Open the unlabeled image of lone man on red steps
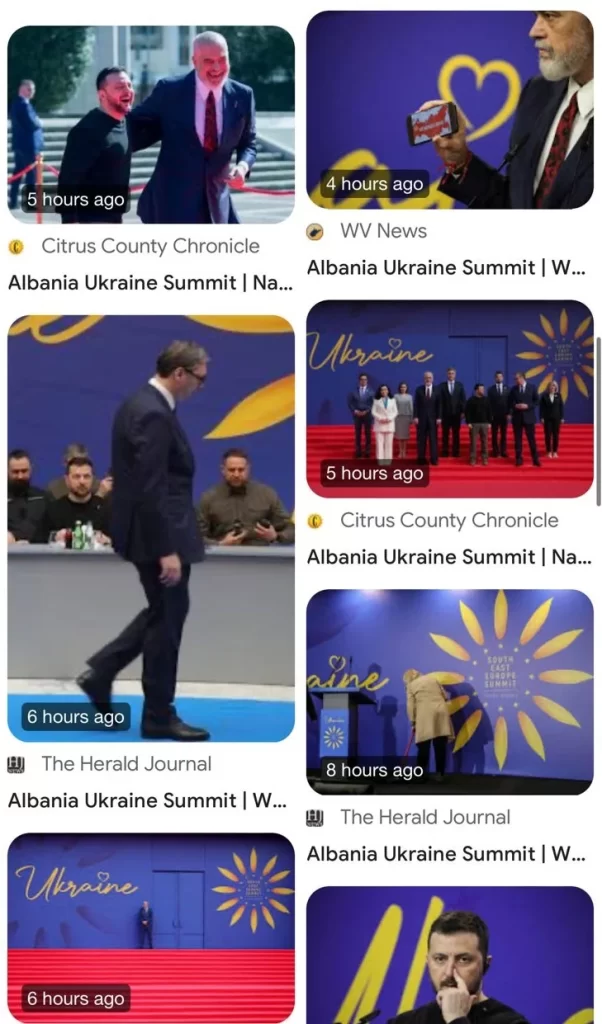This screenshot has width=602, height=1024. (151, 927)
